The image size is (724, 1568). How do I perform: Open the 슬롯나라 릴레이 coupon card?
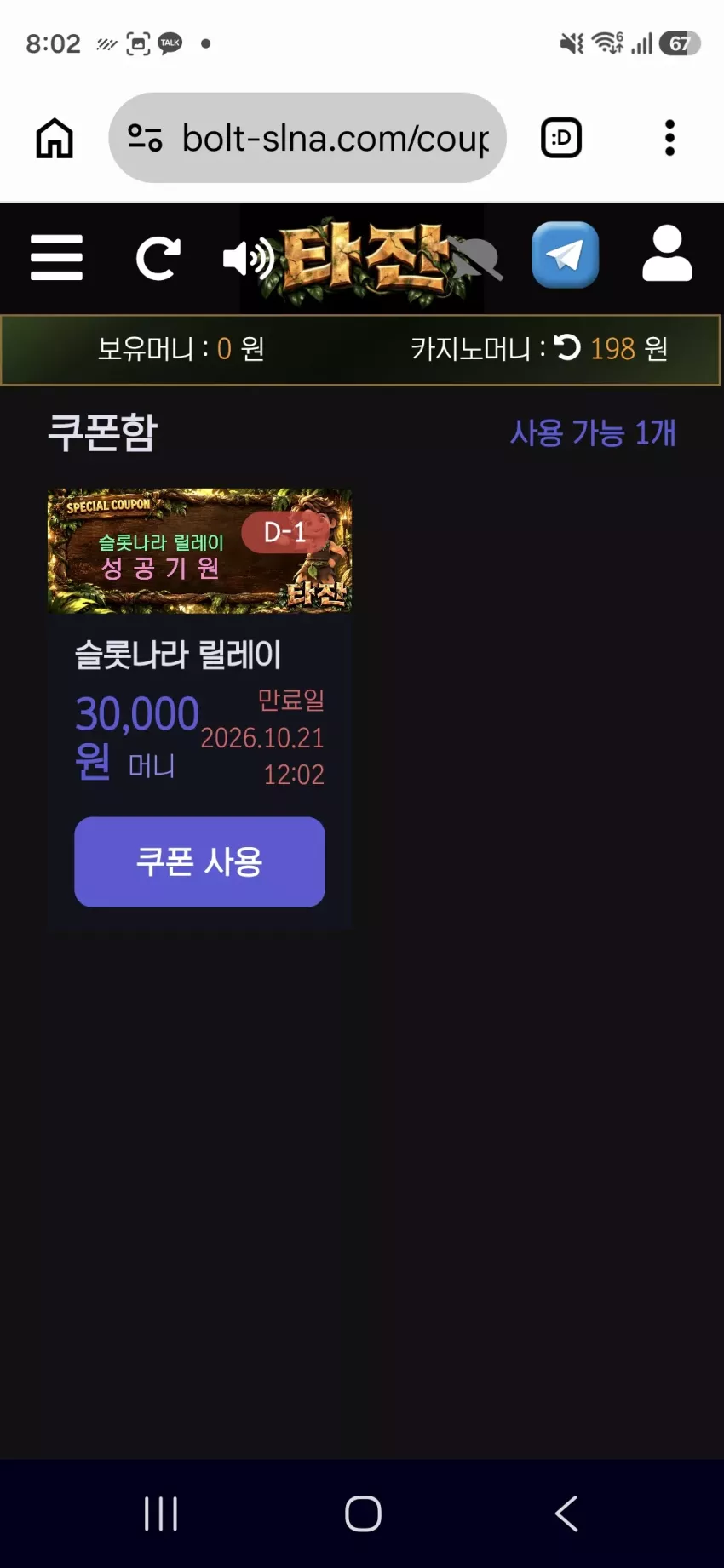199,708
